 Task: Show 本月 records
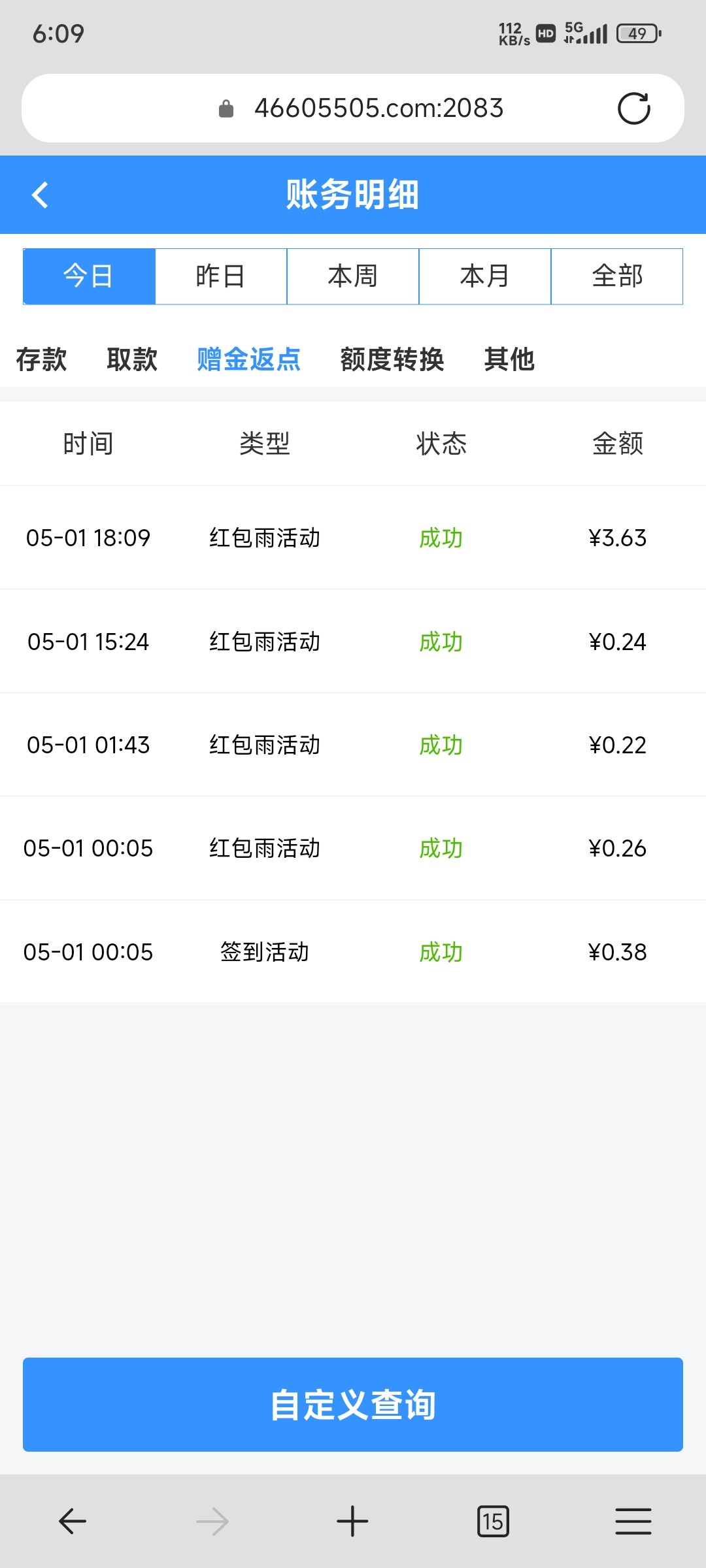tap(485, 276)
